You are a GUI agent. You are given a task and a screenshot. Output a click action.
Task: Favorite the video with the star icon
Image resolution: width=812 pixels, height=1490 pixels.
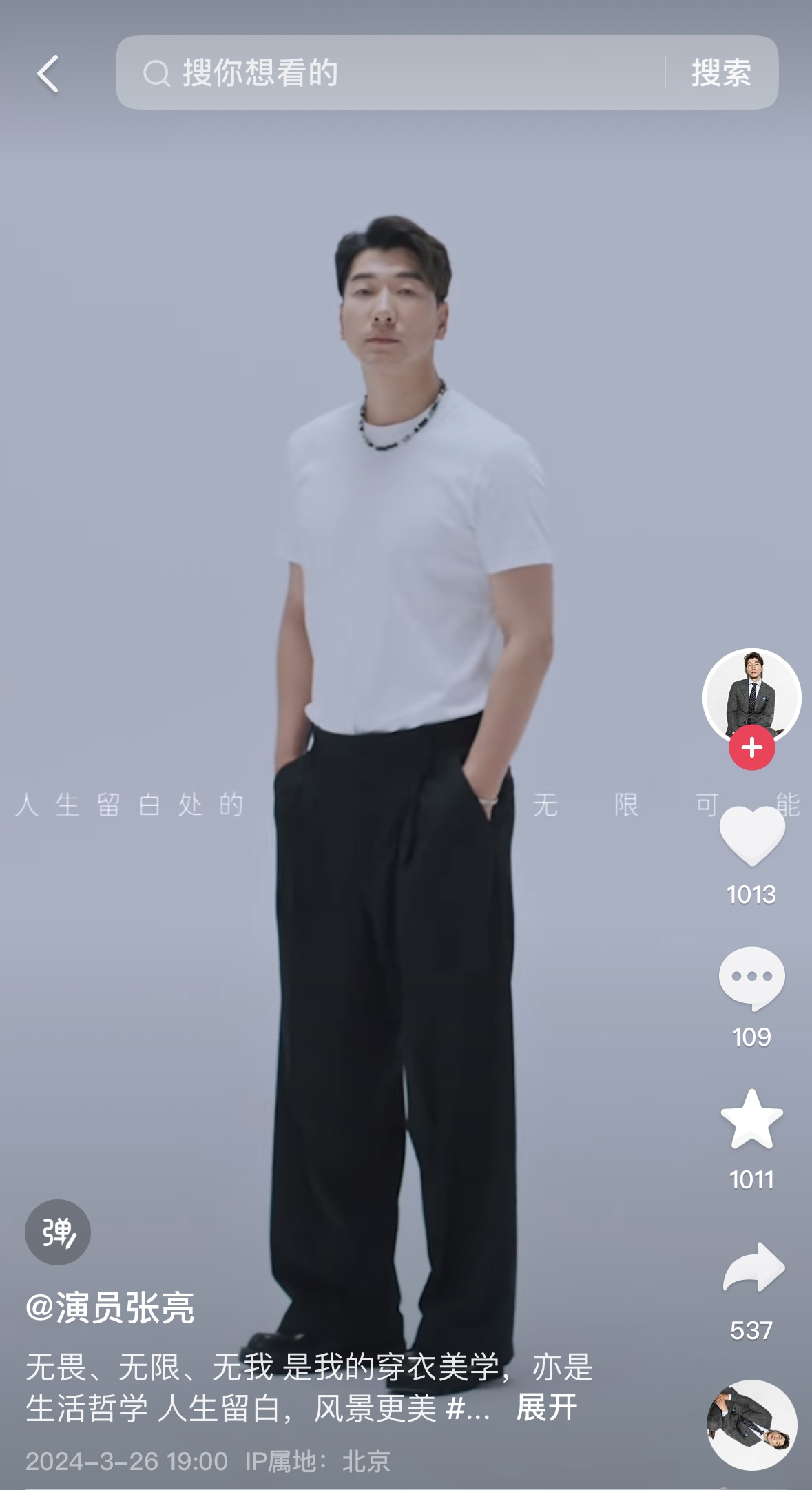(751, 1120)
